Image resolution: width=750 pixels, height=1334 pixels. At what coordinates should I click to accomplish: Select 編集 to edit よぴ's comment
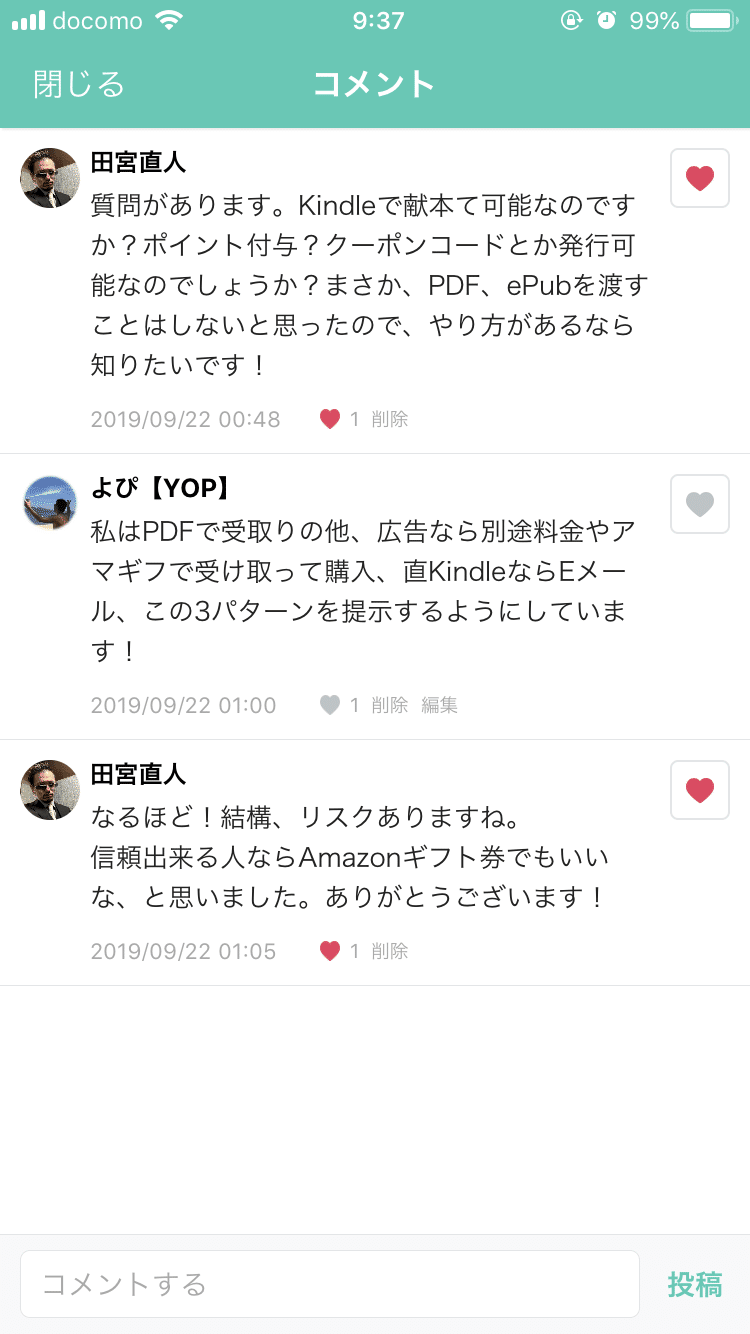(440, 705)
